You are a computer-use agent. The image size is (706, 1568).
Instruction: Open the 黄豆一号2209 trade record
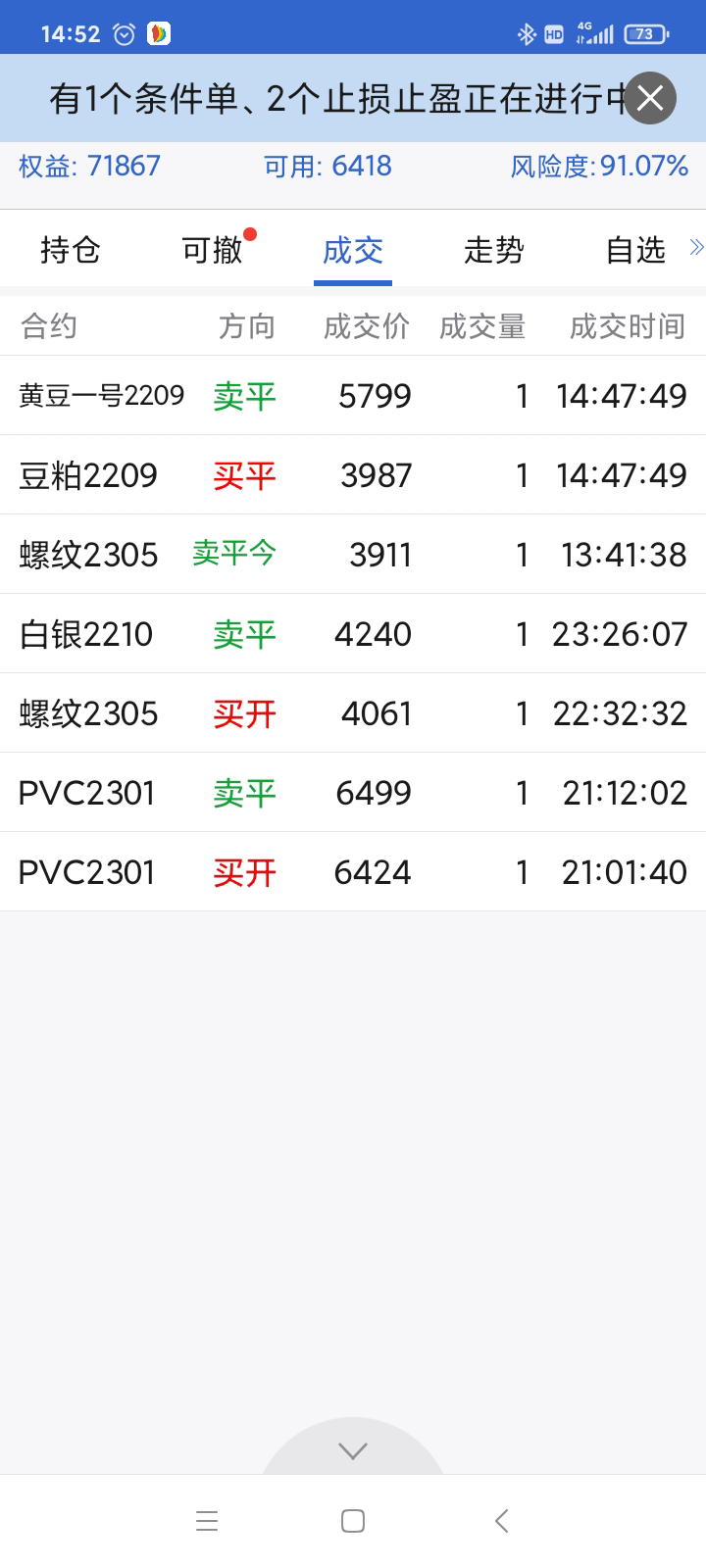pos(353,396)
